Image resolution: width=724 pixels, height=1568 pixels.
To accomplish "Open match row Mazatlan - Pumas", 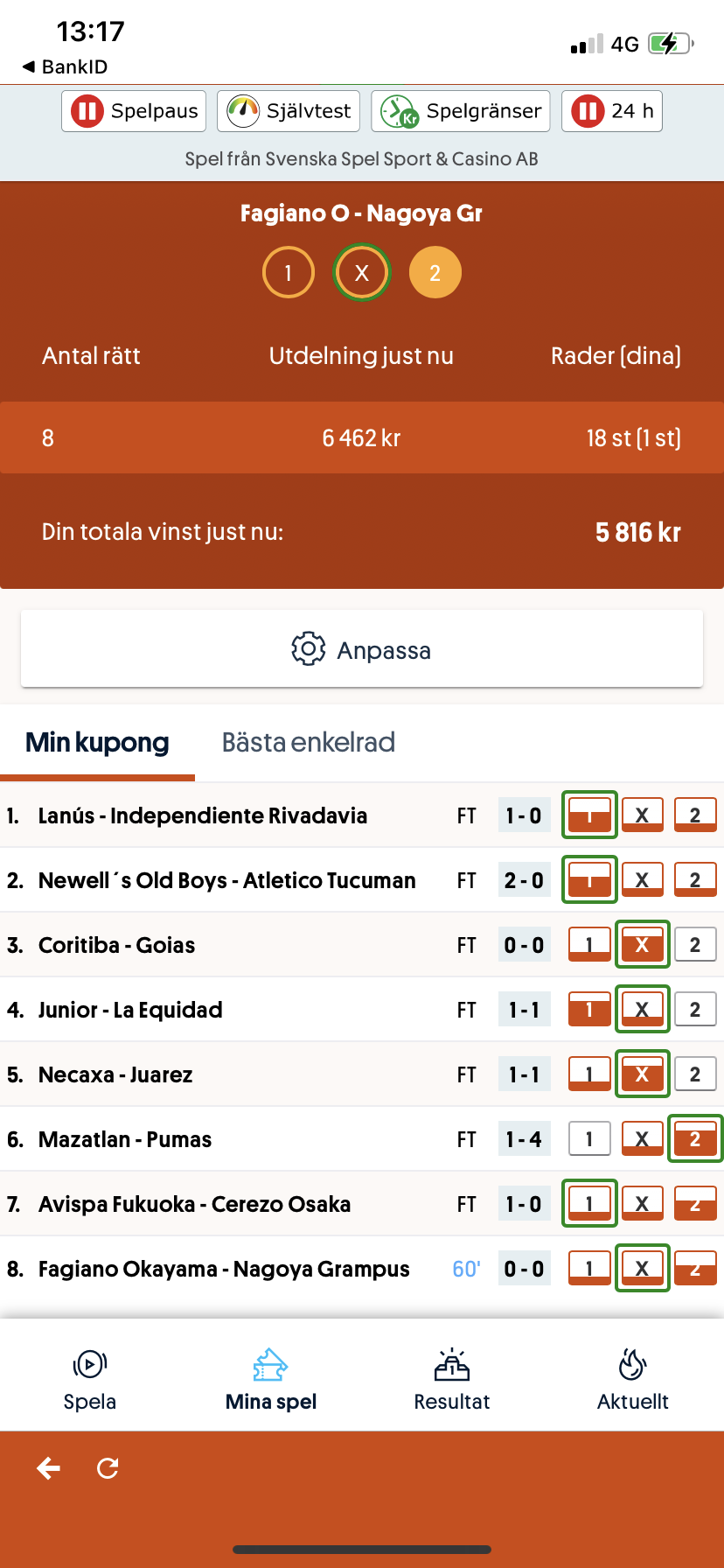I will [x=362, y=1139].
